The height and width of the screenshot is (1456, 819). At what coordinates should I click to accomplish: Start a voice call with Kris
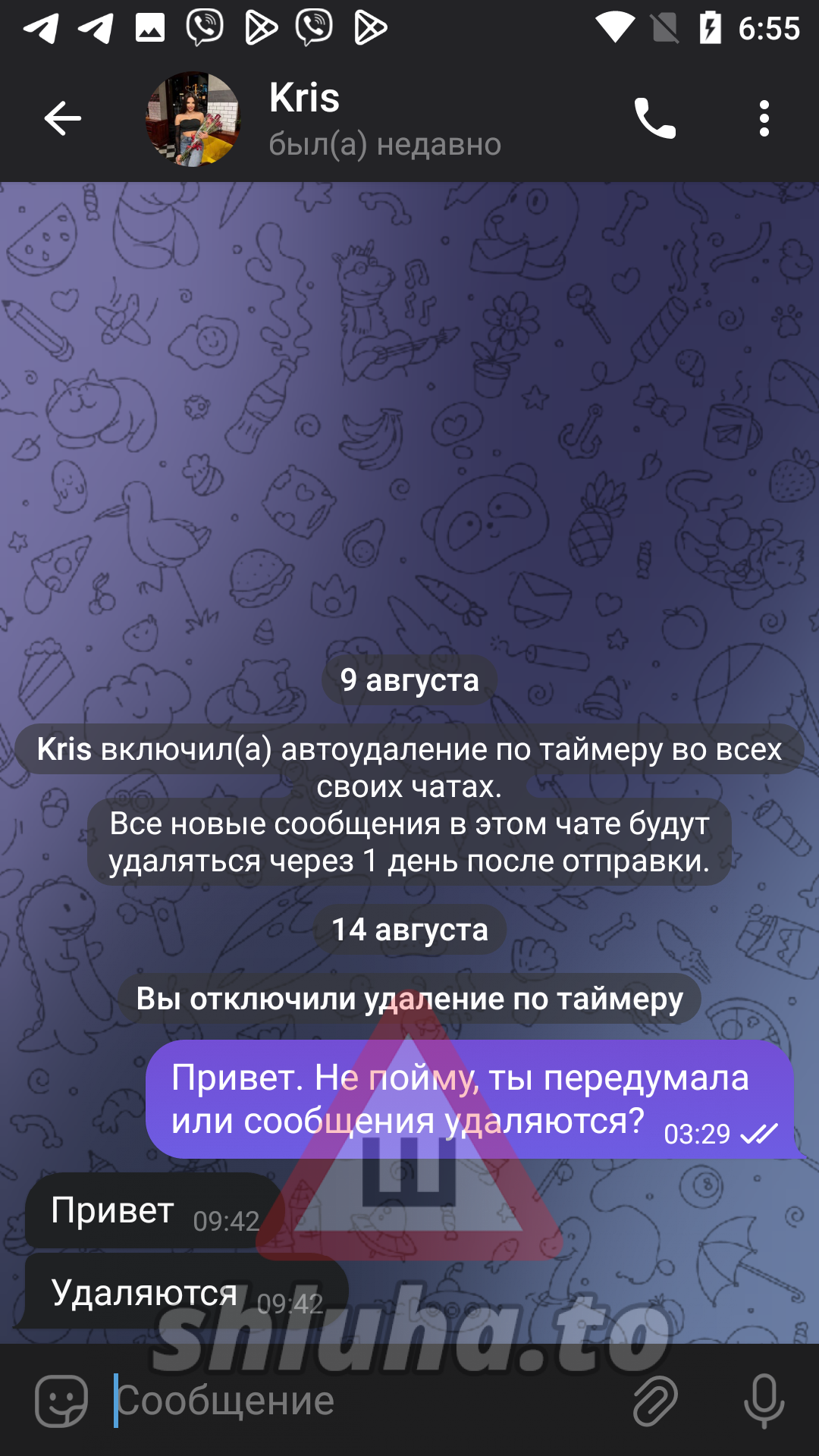tap(655, 118)
